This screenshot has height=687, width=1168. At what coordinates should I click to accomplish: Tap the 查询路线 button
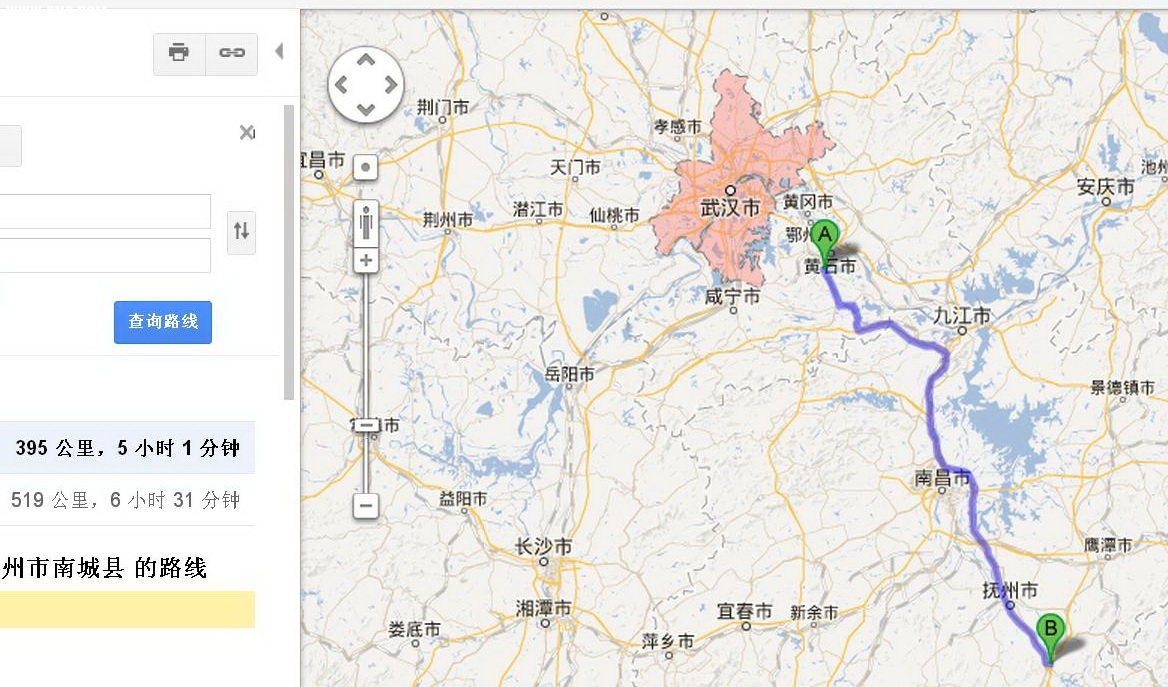click(163, 321)
